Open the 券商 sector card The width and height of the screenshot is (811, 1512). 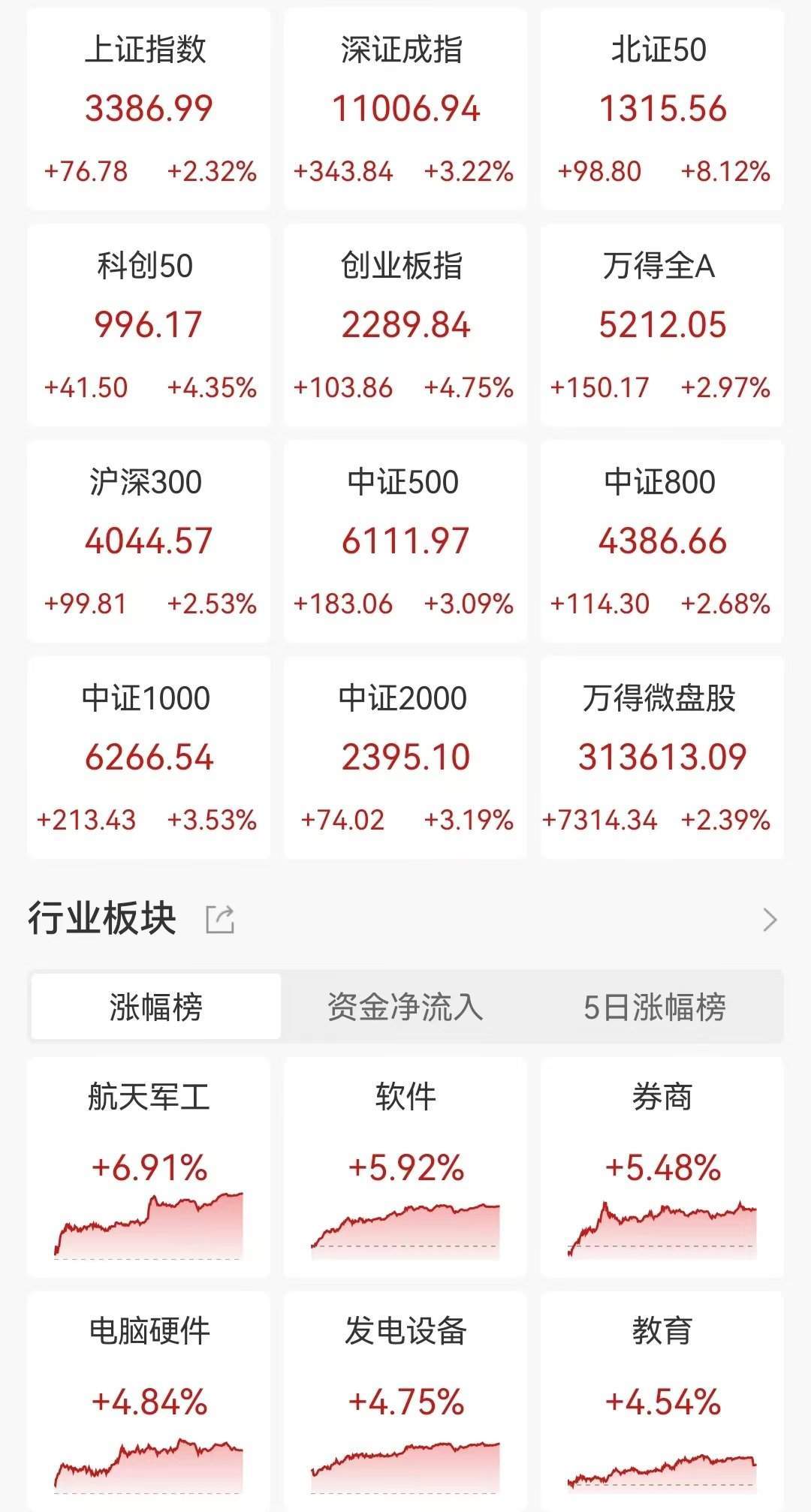click(x=662, y=1166)
